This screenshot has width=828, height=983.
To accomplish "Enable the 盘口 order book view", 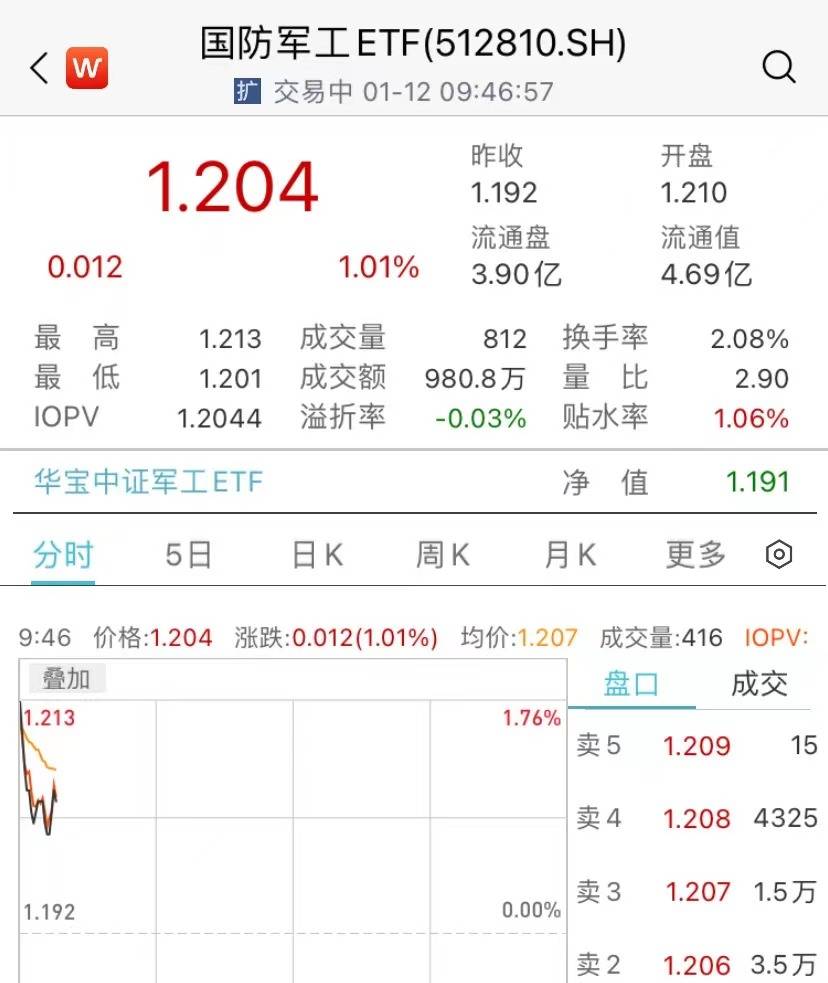I will click(631, 684).
